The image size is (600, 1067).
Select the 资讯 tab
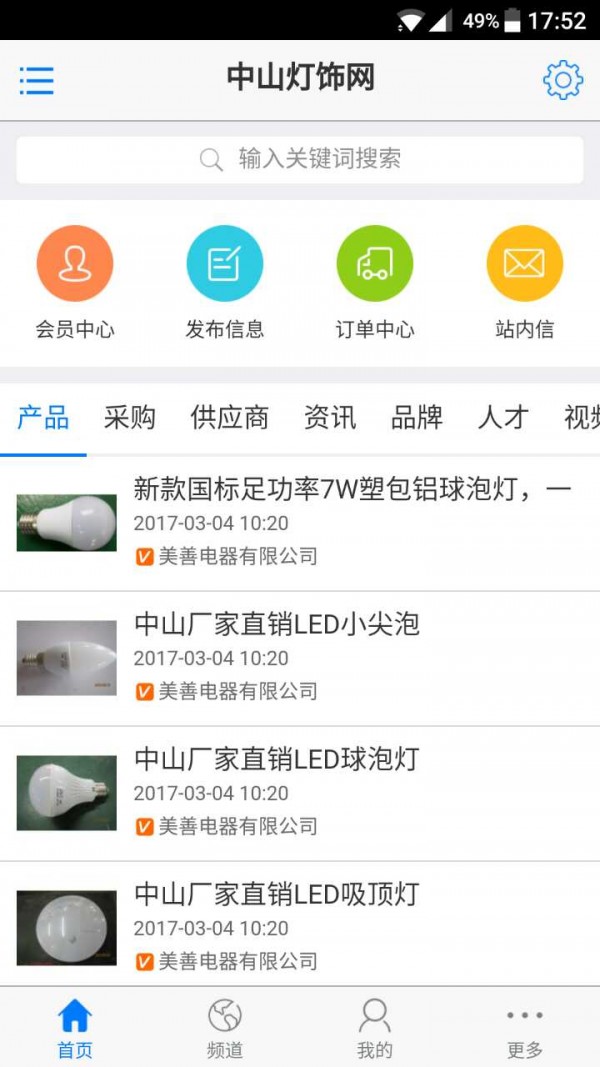(330, 418)
